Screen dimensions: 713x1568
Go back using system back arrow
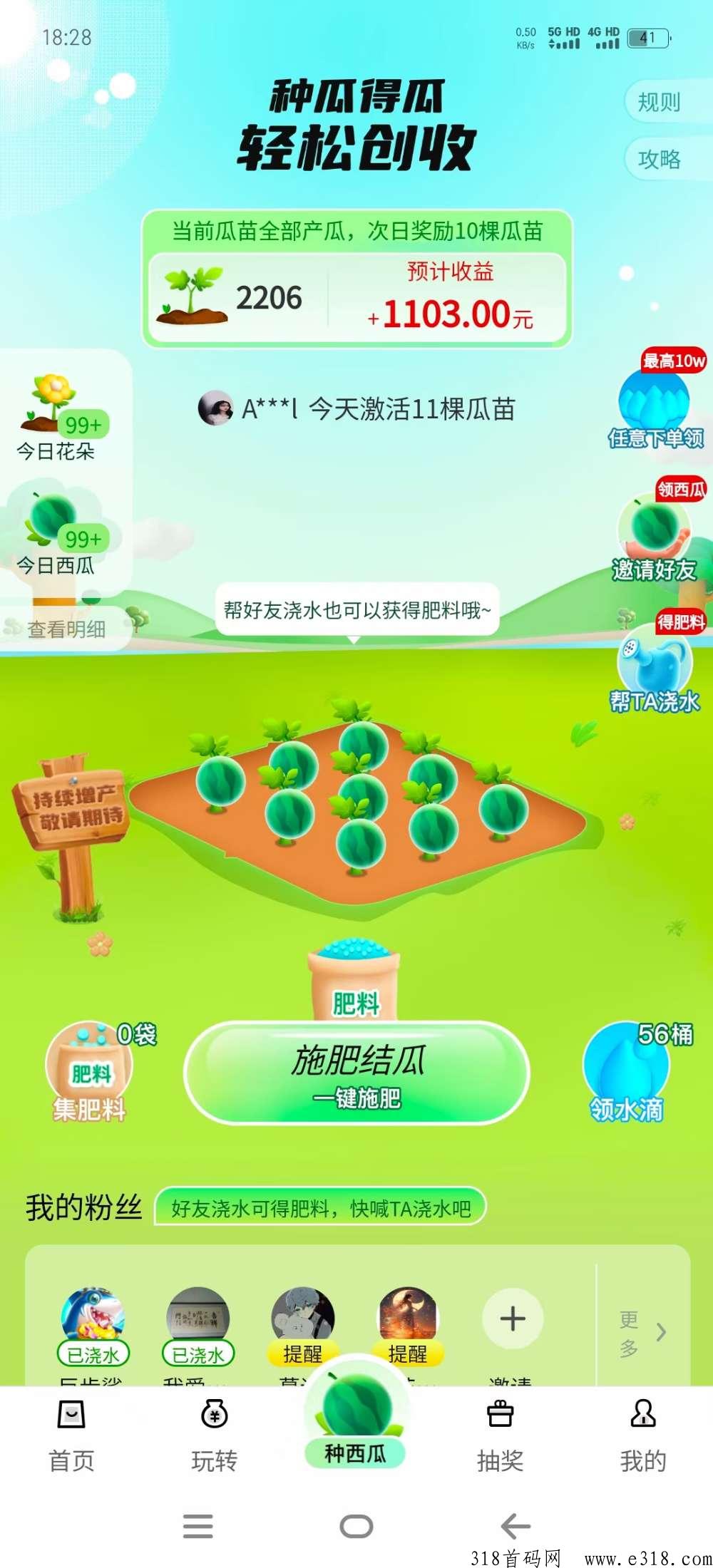point(515,1526)
